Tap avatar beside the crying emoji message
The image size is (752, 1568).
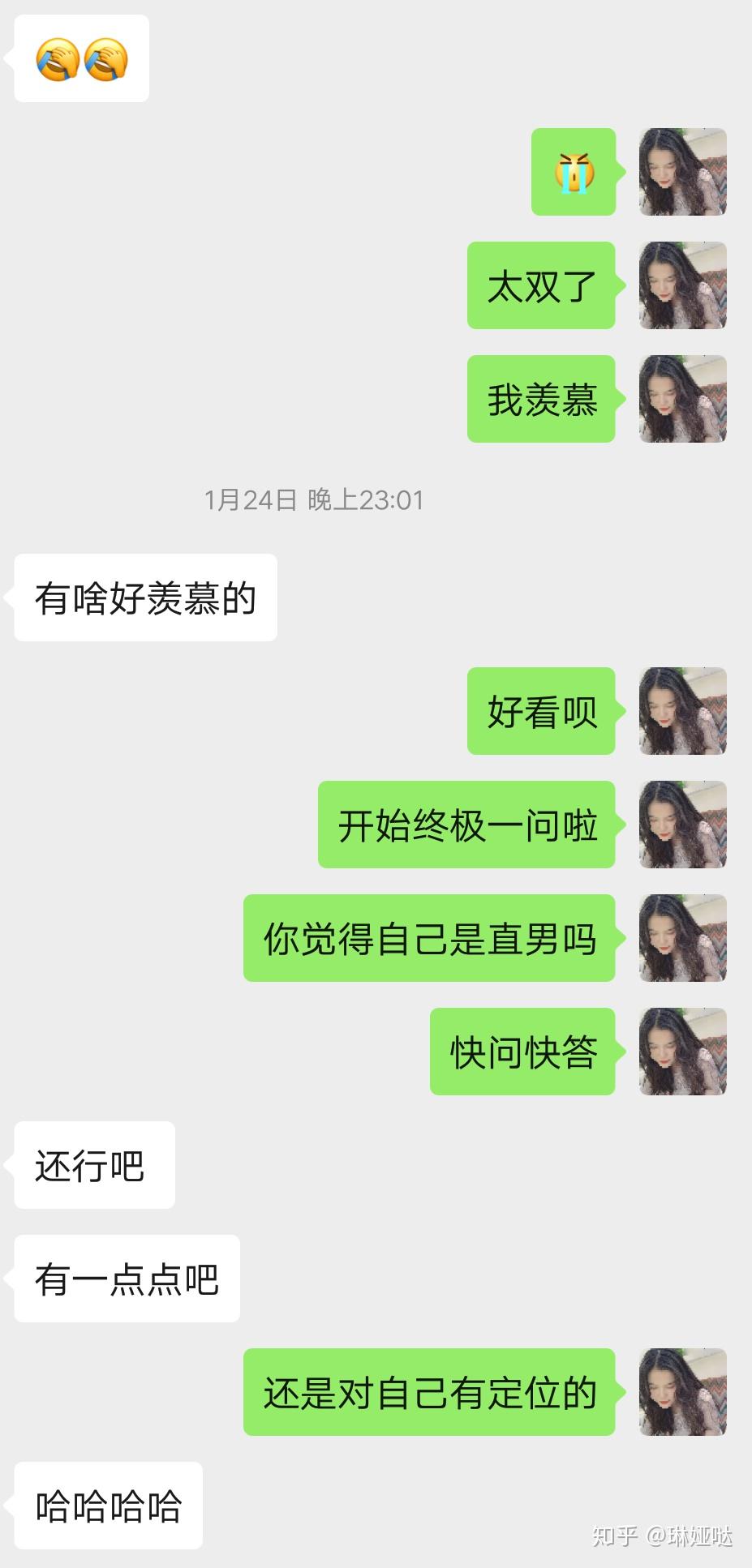[682, 172]
